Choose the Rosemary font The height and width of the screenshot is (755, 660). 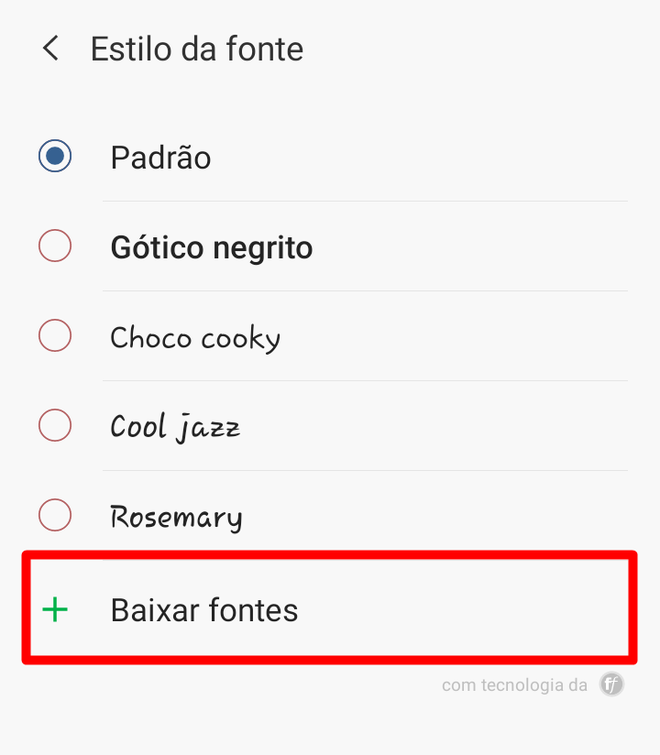point(55,517)
